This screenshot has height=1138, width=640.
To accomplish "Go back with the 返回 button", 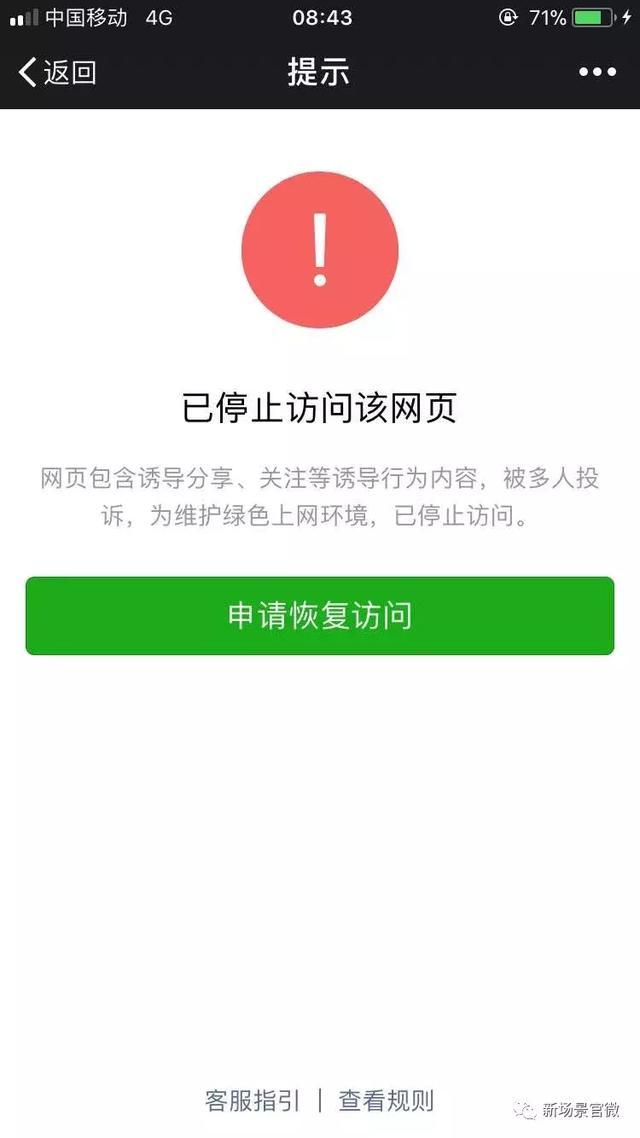I will (x=58, y=73).
